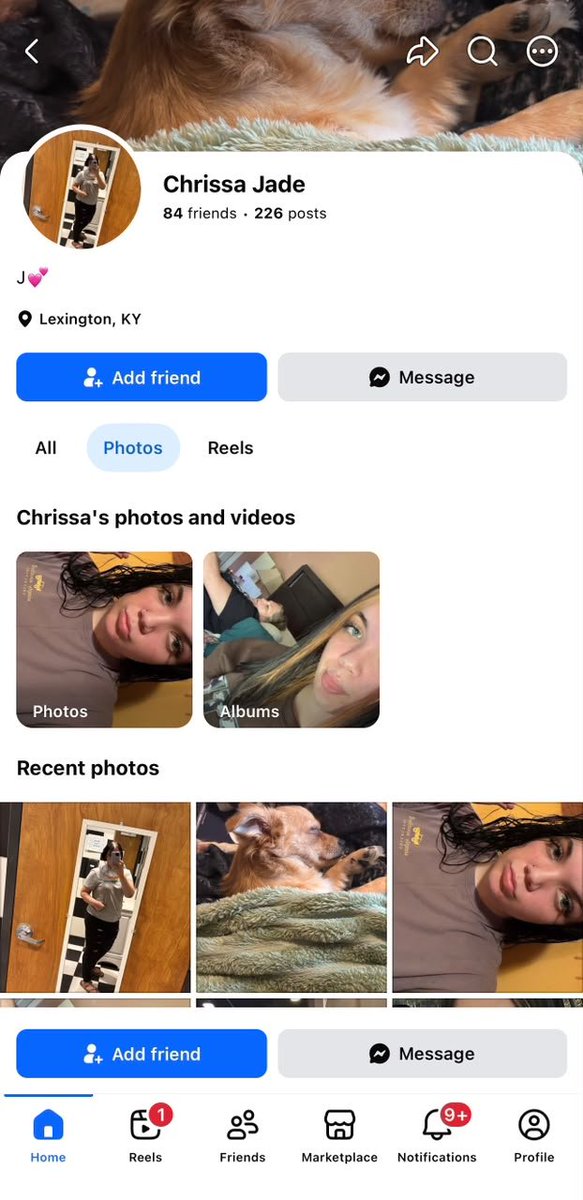Screen dimensions: 583x1200
Task: Tap Add friend below the location
Action: 142,377
